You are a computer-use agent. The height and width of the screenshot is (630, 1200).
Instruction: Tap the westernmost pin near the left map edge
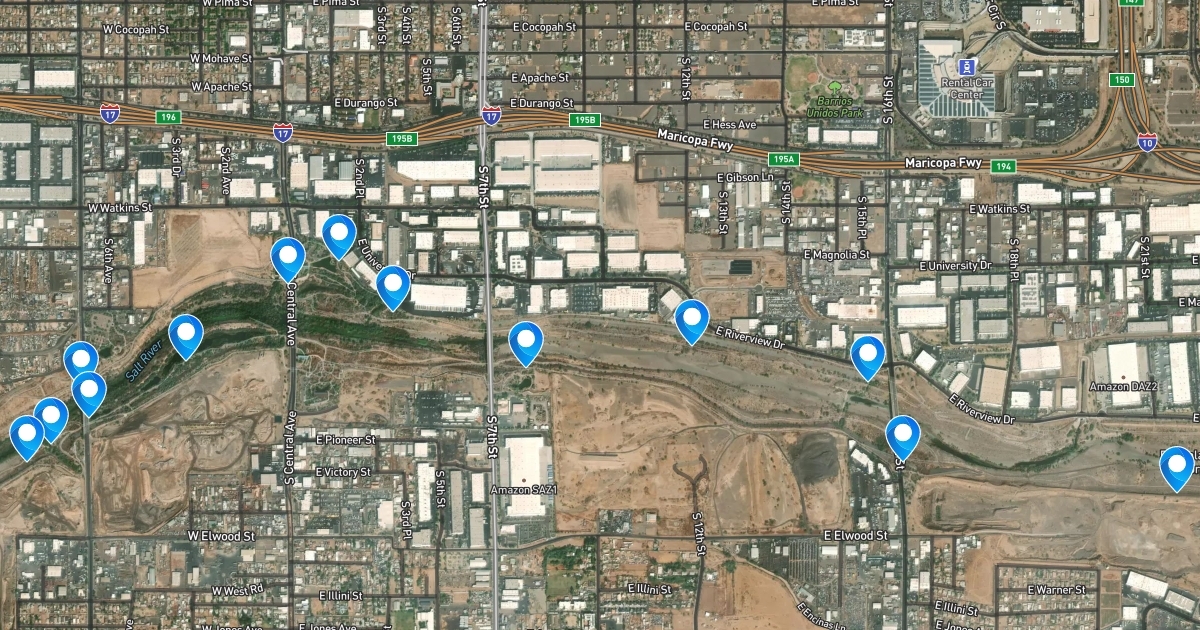pyautogui.click(x=27, y=438)
